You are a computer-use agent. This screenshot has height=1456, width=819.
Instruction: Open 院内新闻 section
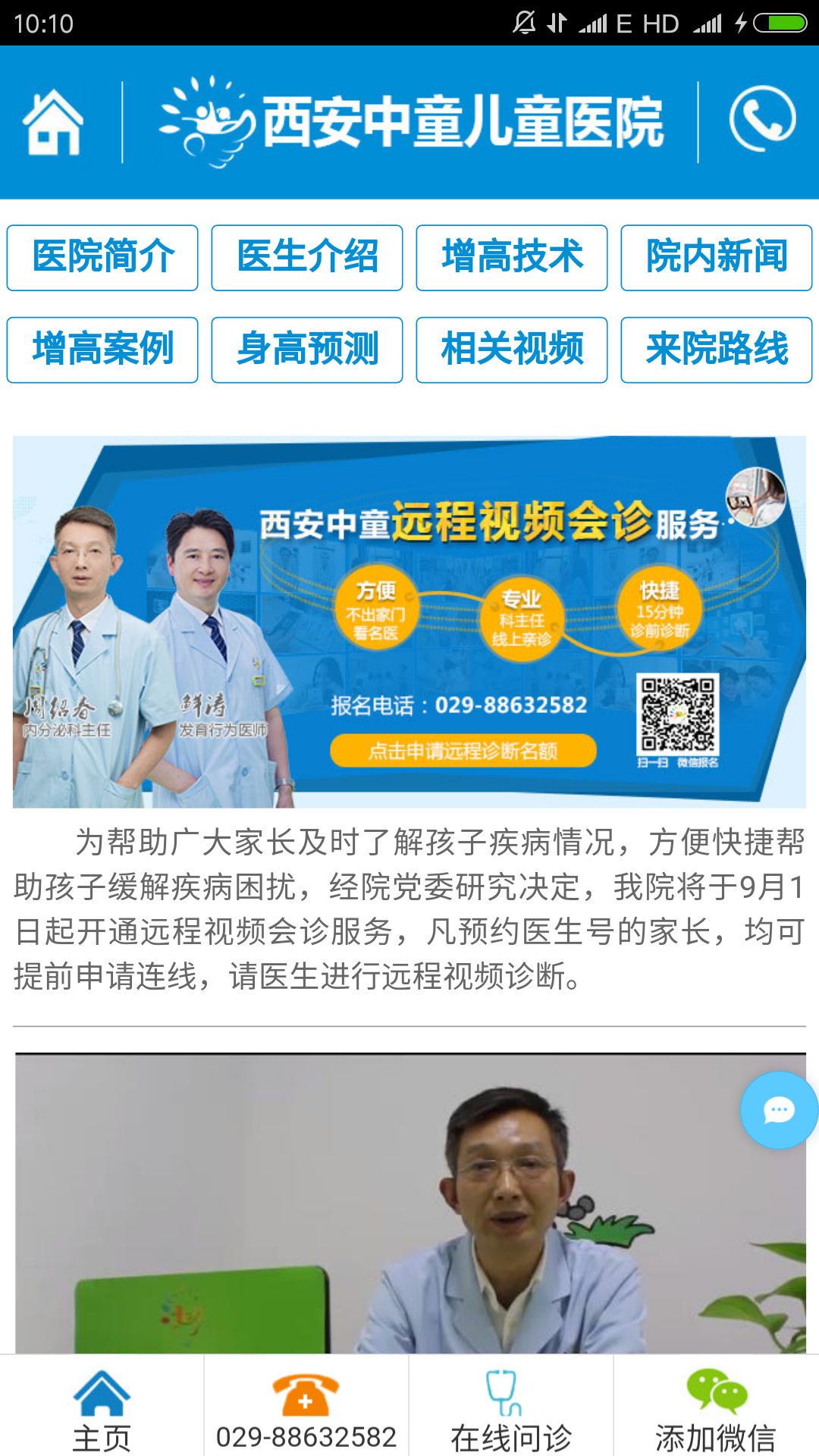click(x=717, y=257)
